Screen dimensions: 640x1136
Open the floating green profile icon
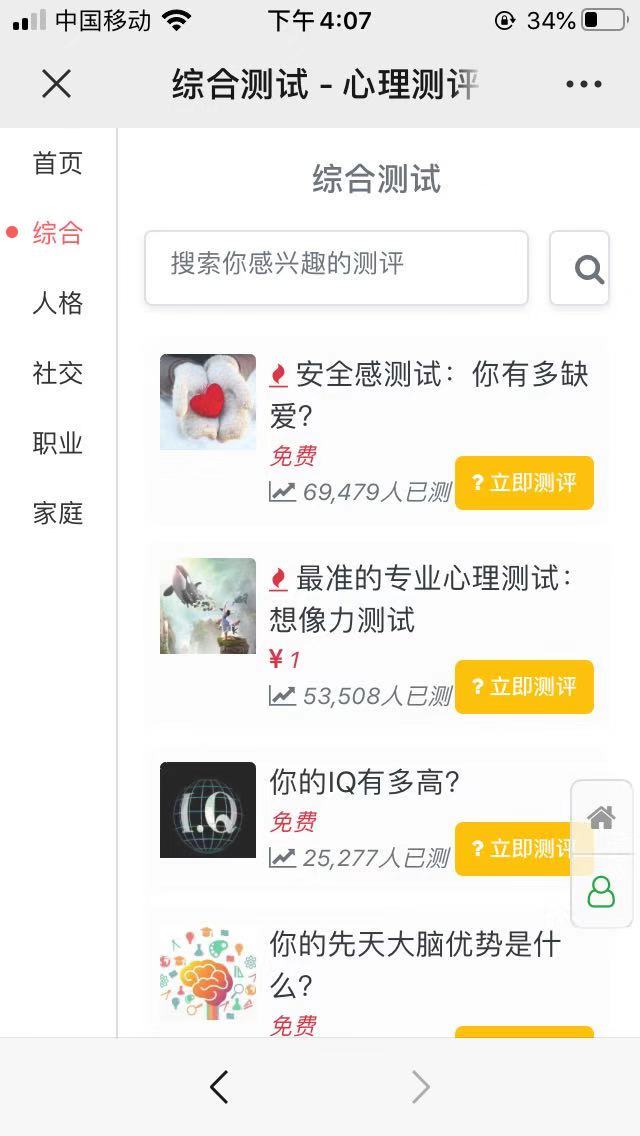pos(601,892)
